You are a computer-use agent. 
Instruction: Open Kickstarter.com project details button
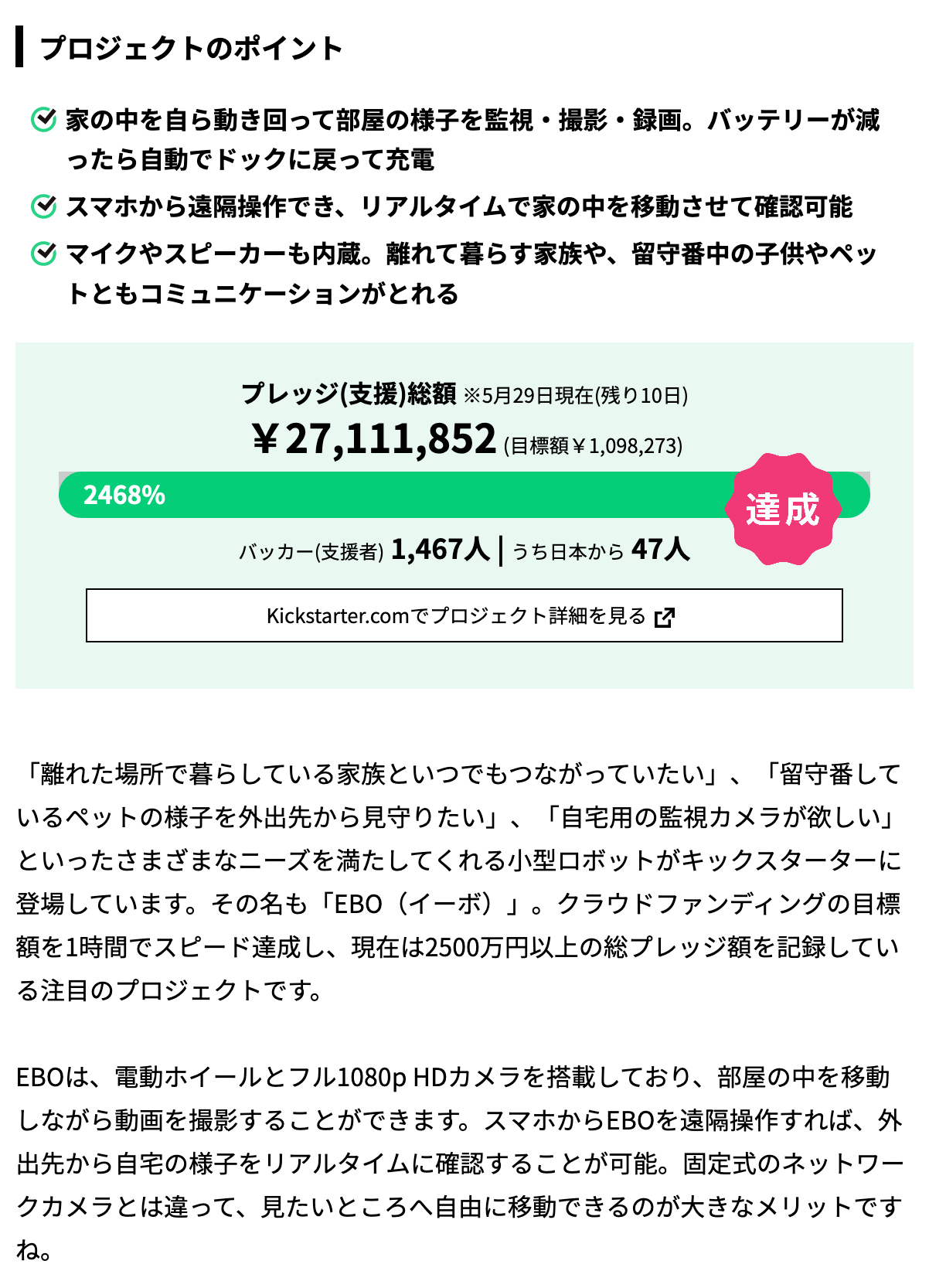(x=464, y=615)
